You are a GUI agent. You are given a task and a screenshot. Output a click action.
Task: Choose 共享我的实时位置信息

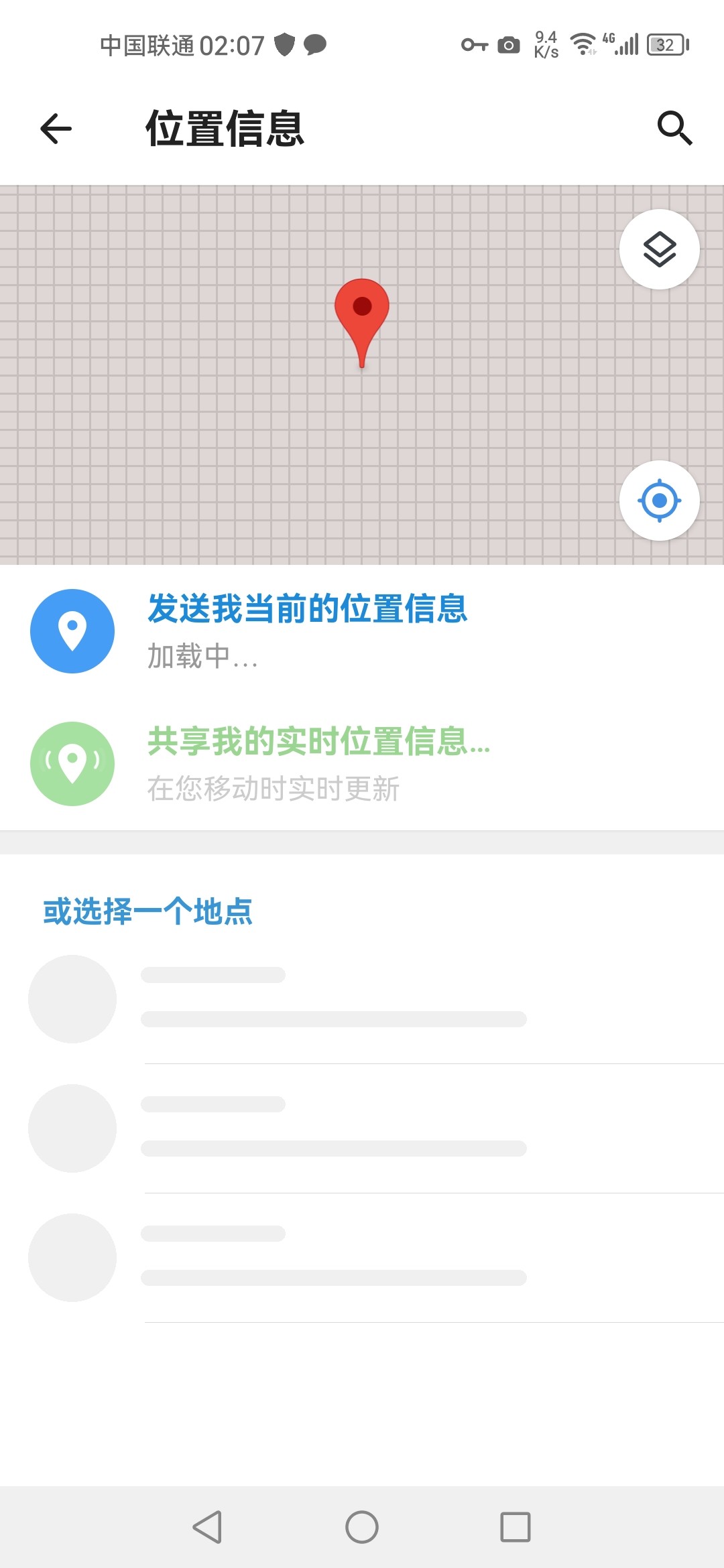point(362,764)
